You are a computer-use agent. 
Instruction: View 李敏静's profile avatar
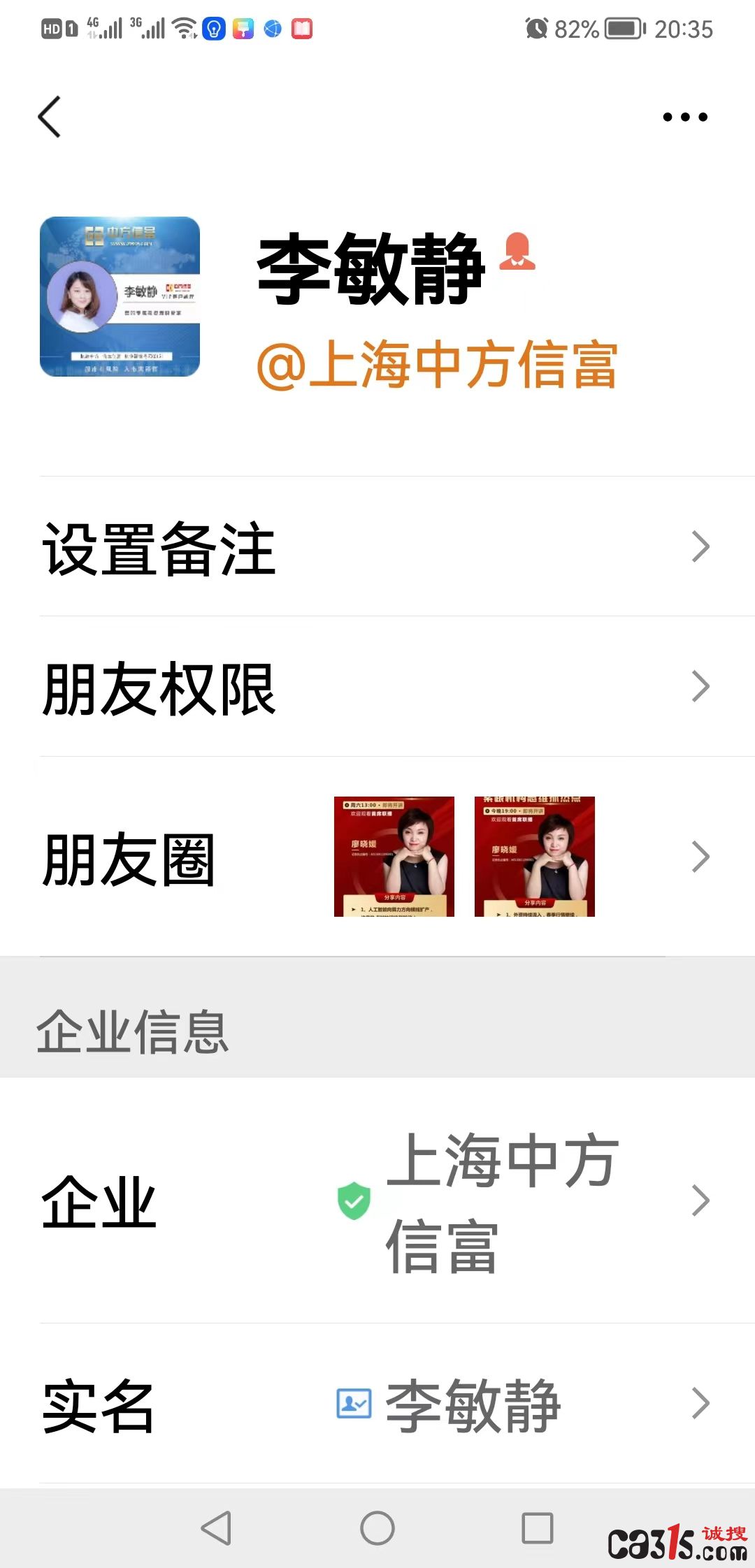120,297
